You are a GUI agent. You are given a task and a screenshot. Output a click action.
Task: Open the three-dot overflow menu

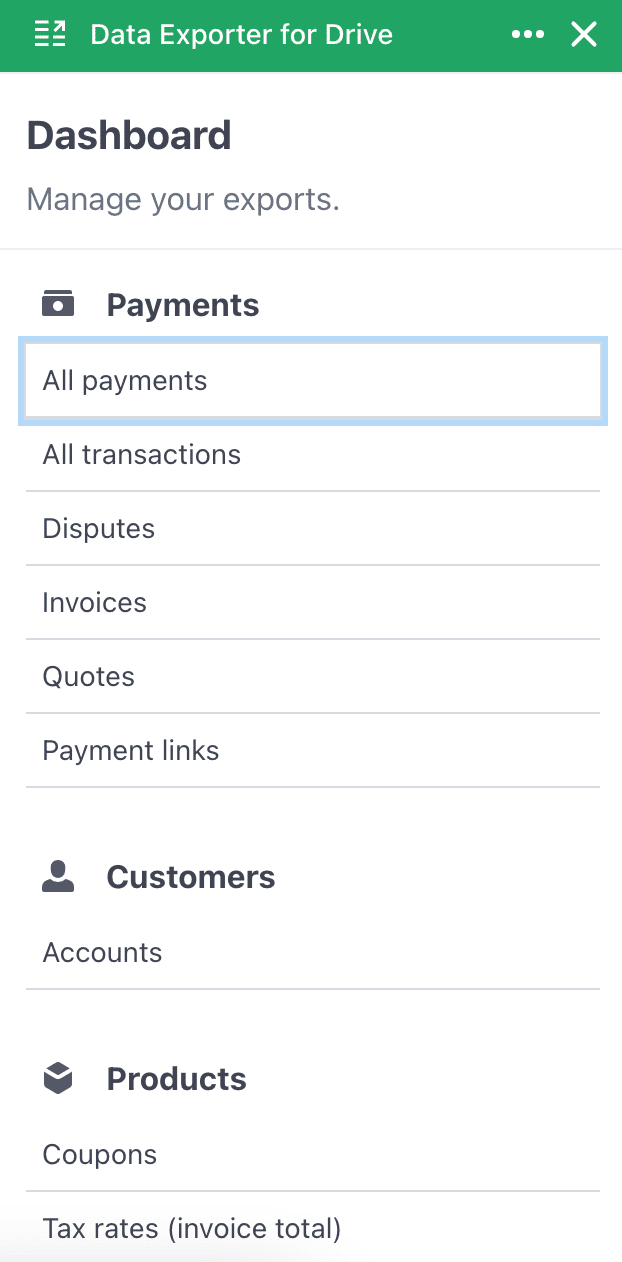527,35
